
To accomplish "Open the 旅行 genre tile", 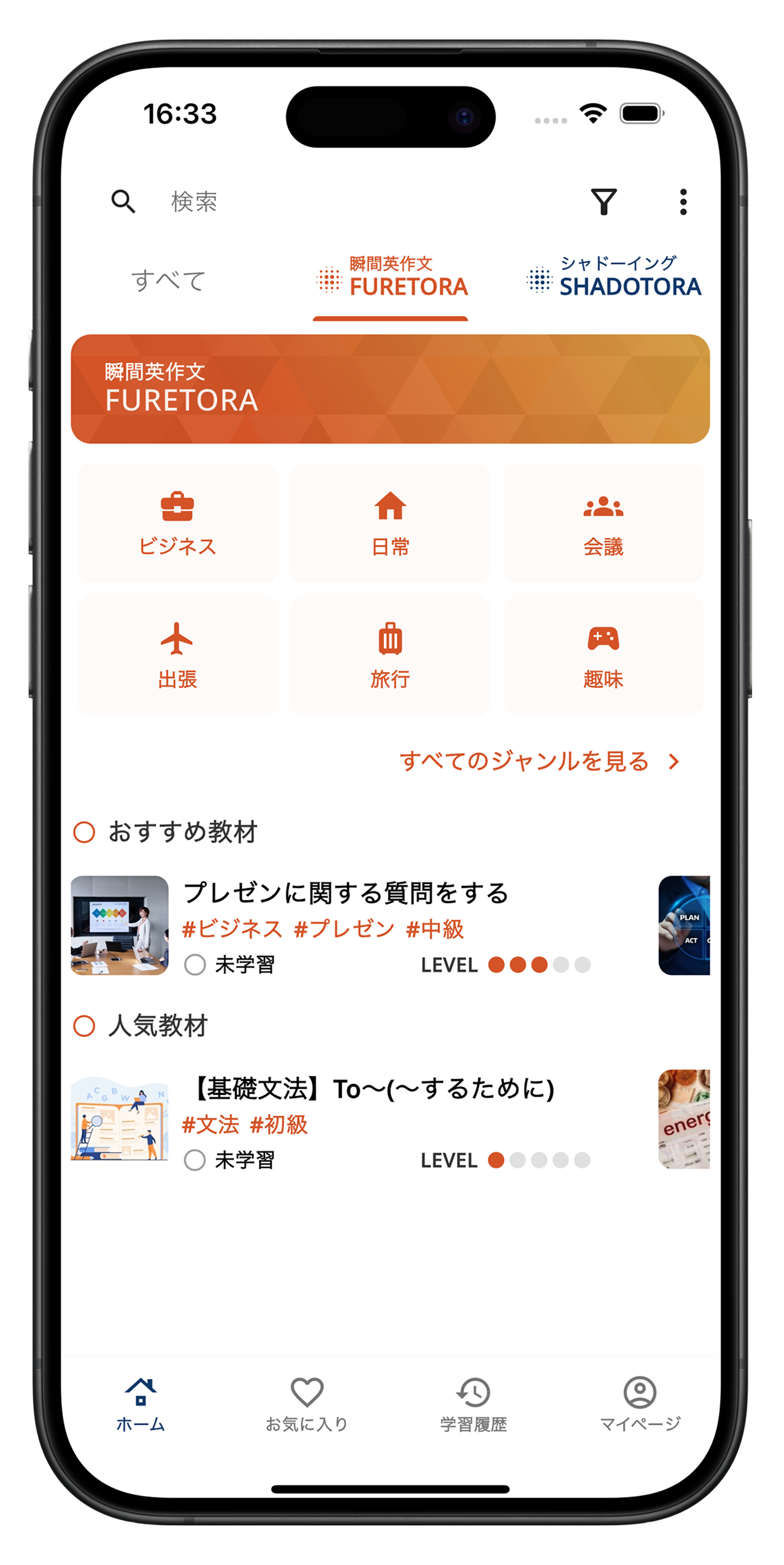I will coord(390,655).
